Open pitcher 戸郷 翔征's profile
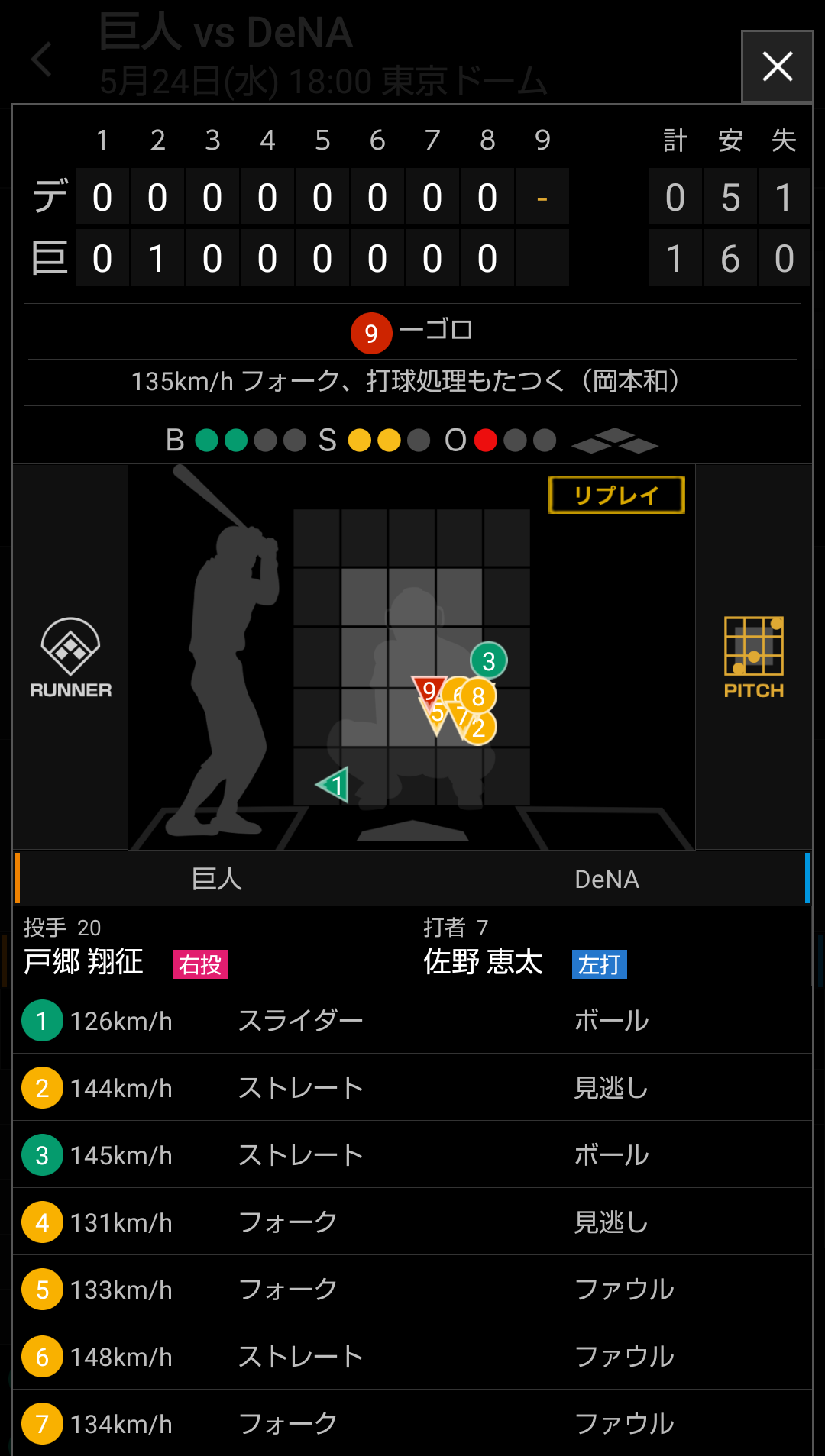The height and width of the screenshot is (1456, 825). click(x=84, y=961)
